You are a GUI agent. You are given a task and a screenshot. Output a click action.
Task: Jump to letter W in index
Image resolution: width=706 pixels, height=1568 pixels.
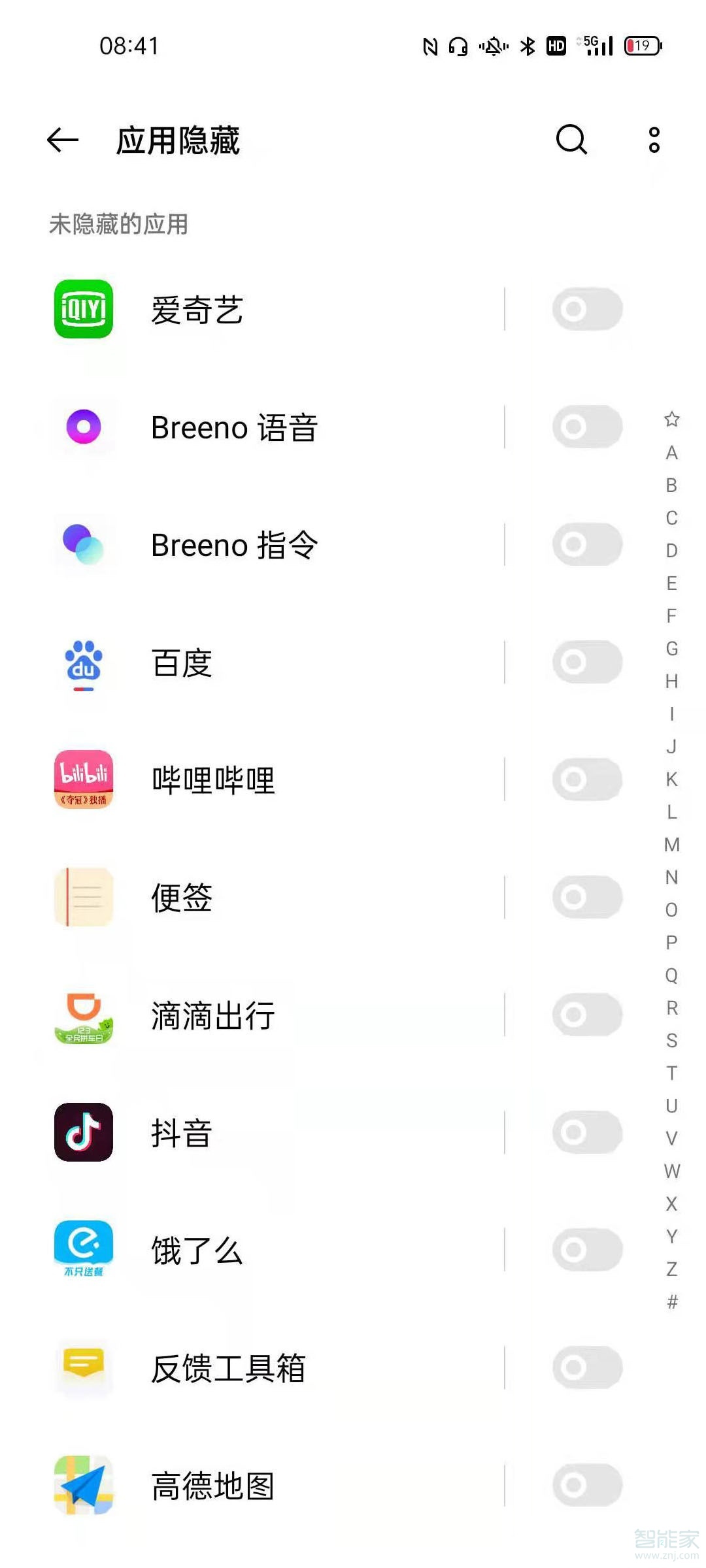coord(671,1171)
